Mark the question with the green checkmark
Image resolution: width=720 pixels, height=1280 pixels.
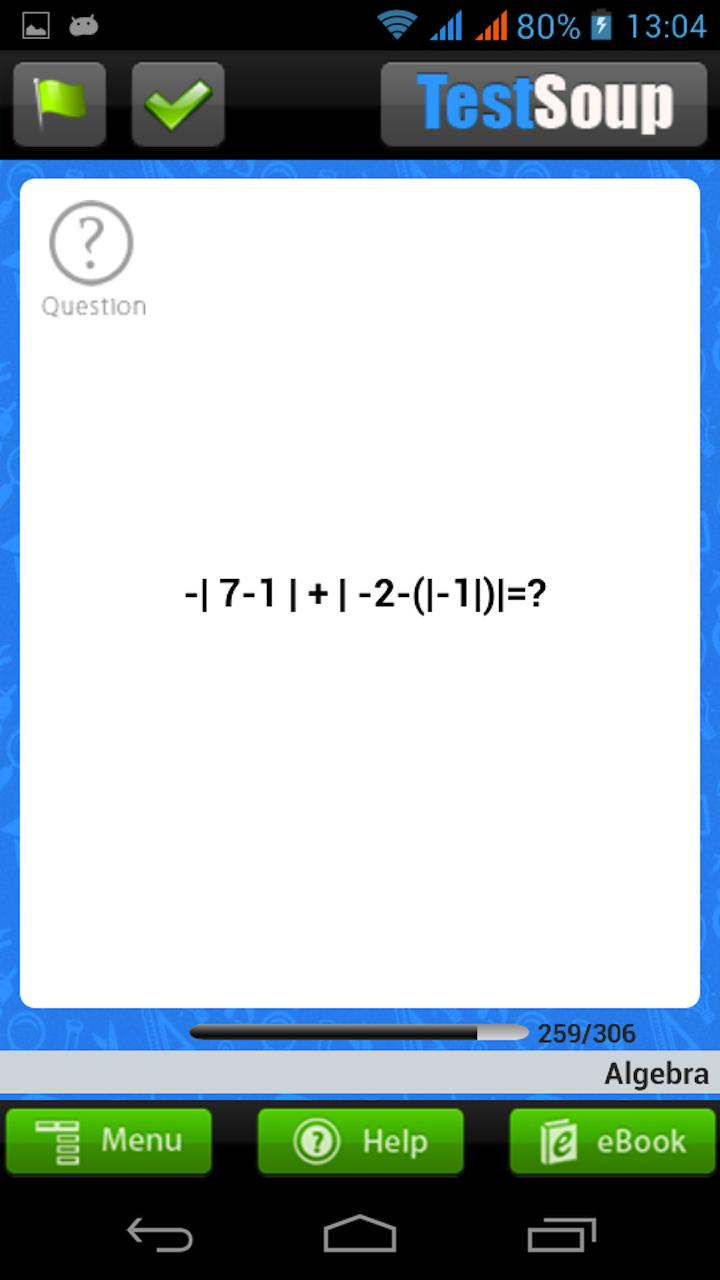178,104
